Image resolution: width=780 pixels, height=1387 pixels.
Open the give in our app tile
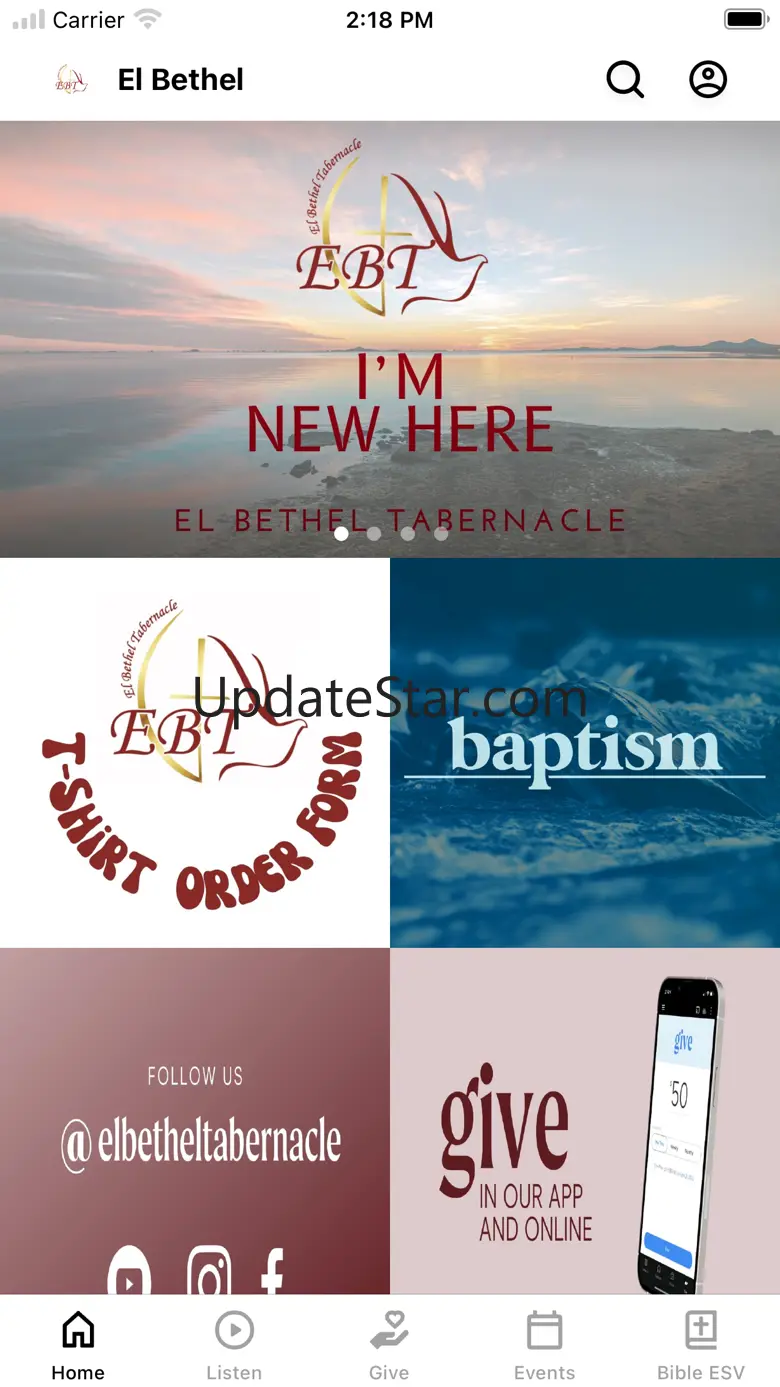pyautogui.click(x=585, y=1121)
